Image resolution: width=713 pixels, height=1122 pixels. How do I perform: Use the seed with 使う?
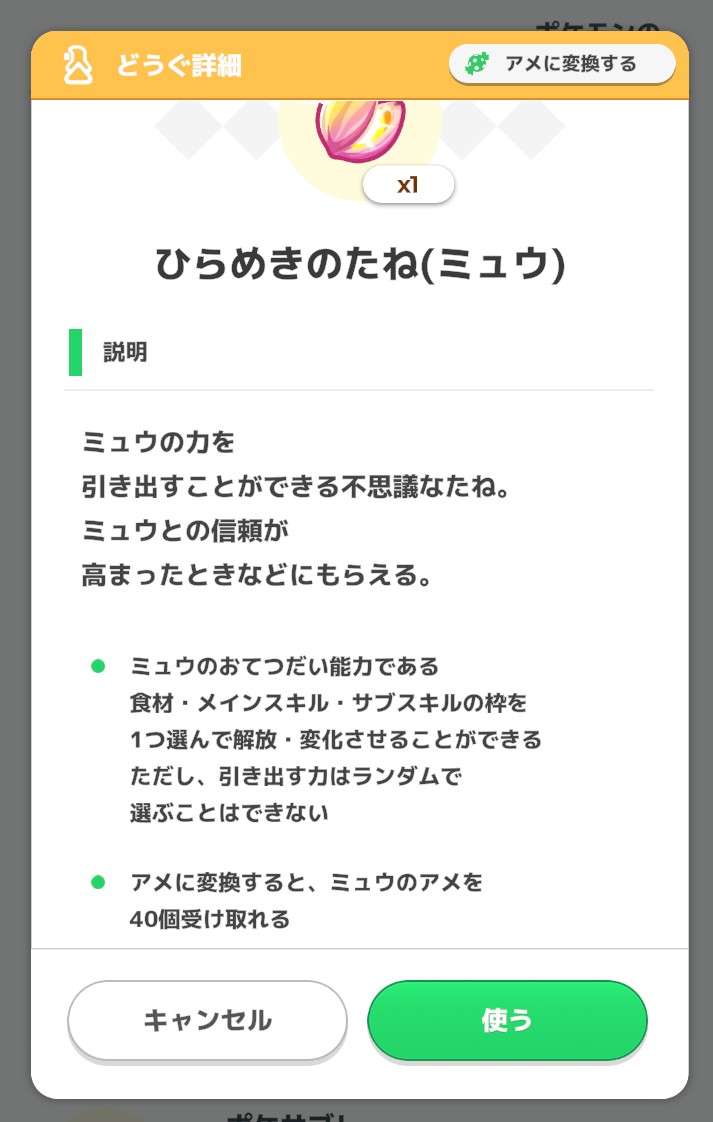click(507, 1020)
